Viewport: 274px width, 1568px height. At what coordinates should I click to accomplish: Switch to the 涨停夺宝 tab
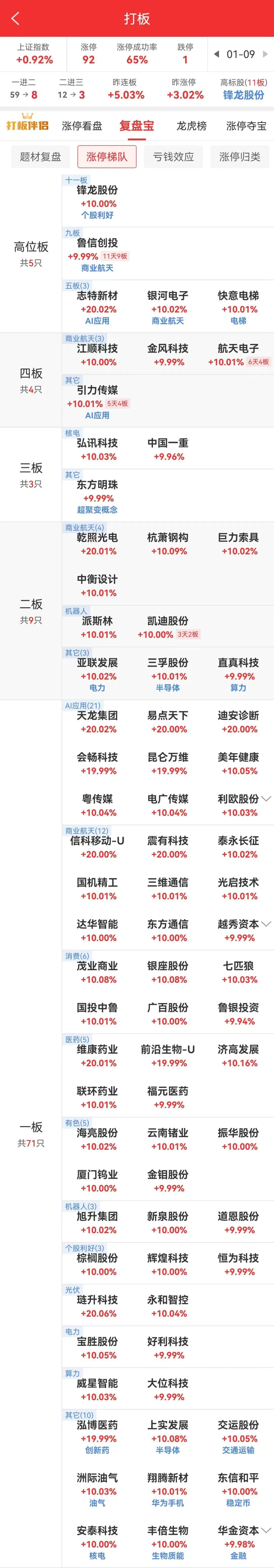click(246, 126)
